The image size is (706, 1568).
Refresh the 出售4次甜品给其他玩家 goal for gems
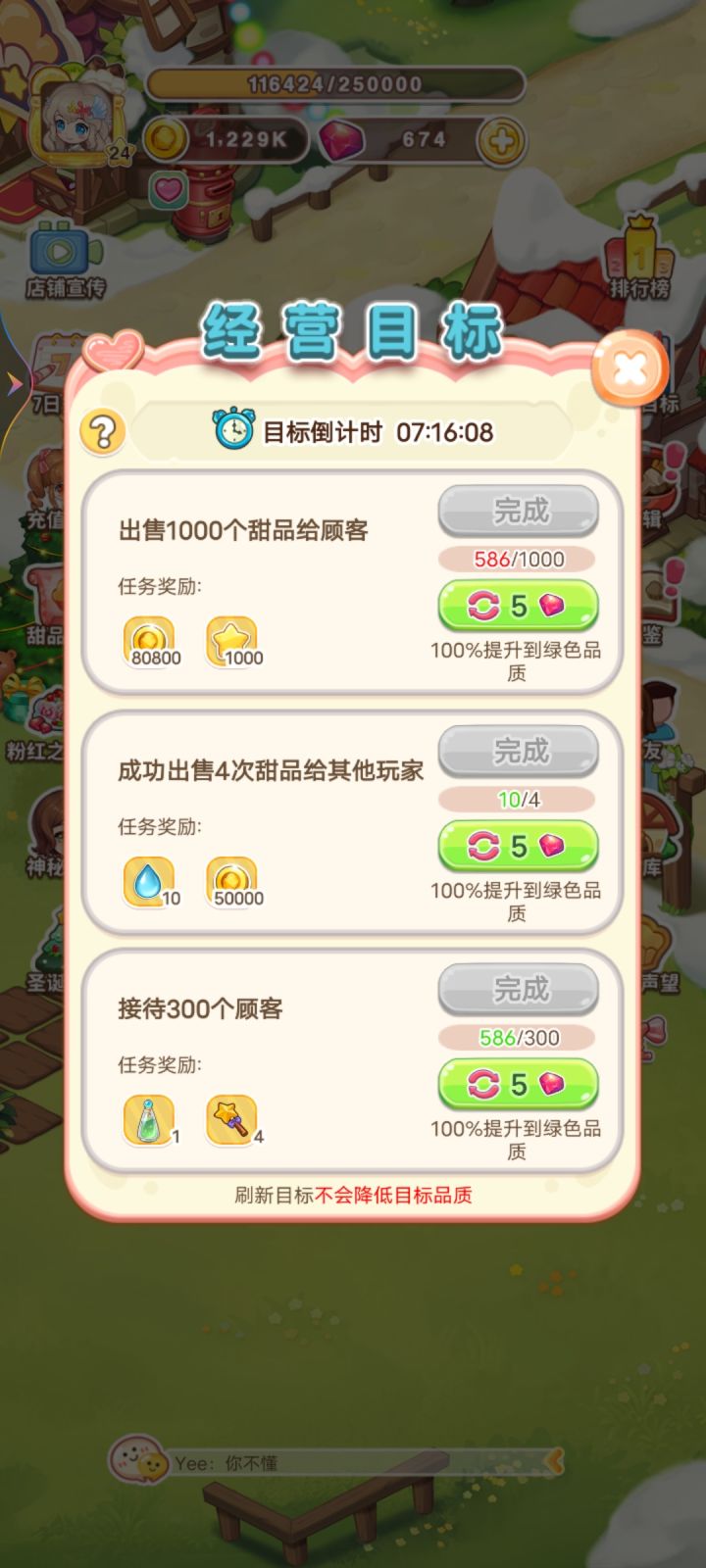518,846
